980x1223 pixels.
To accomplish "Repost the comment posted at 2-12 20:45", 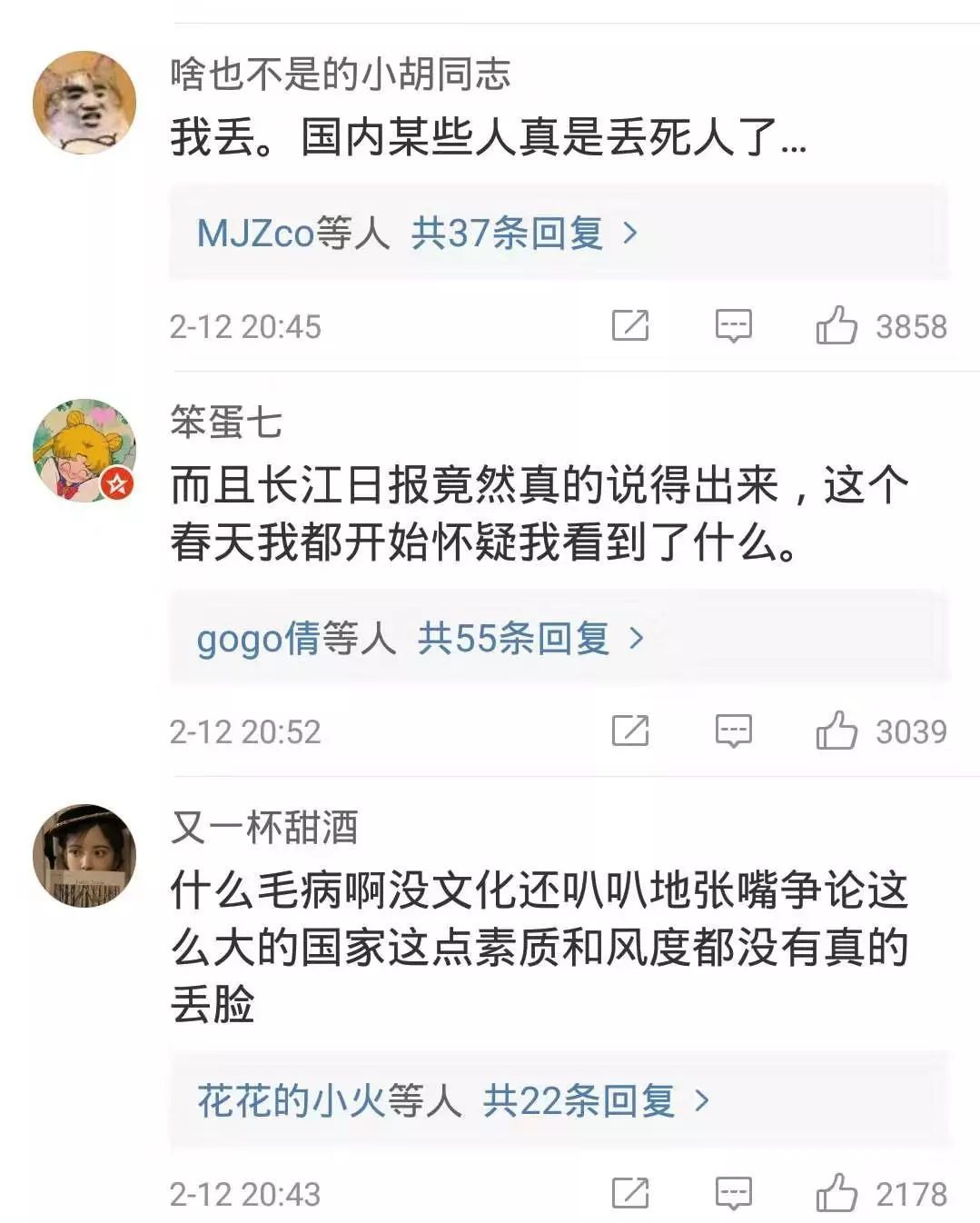I will [x=630, y=325].
